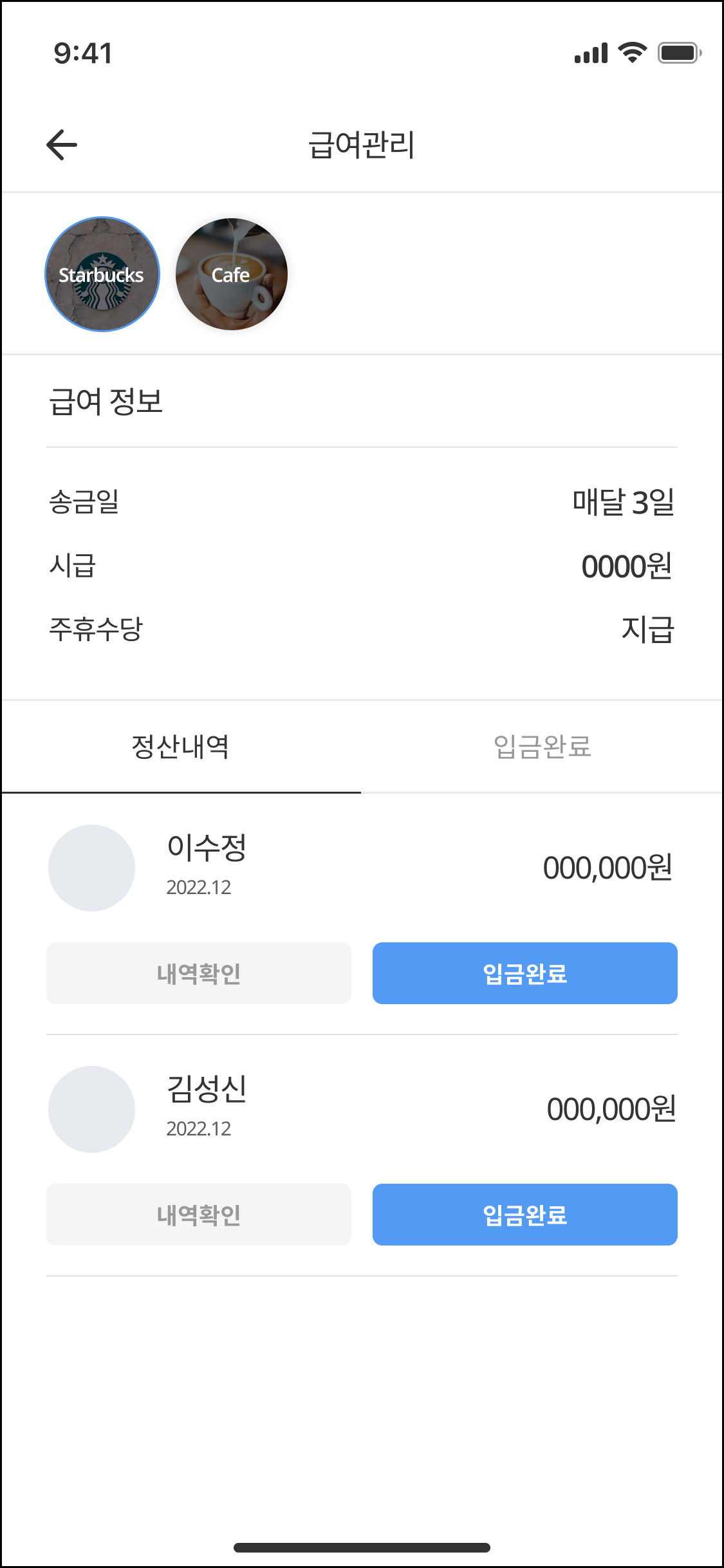Image resolution: width=724 pixels, height=1568 pixels.
Task: Select the 정산내역 tab
Action: point(181,747)
